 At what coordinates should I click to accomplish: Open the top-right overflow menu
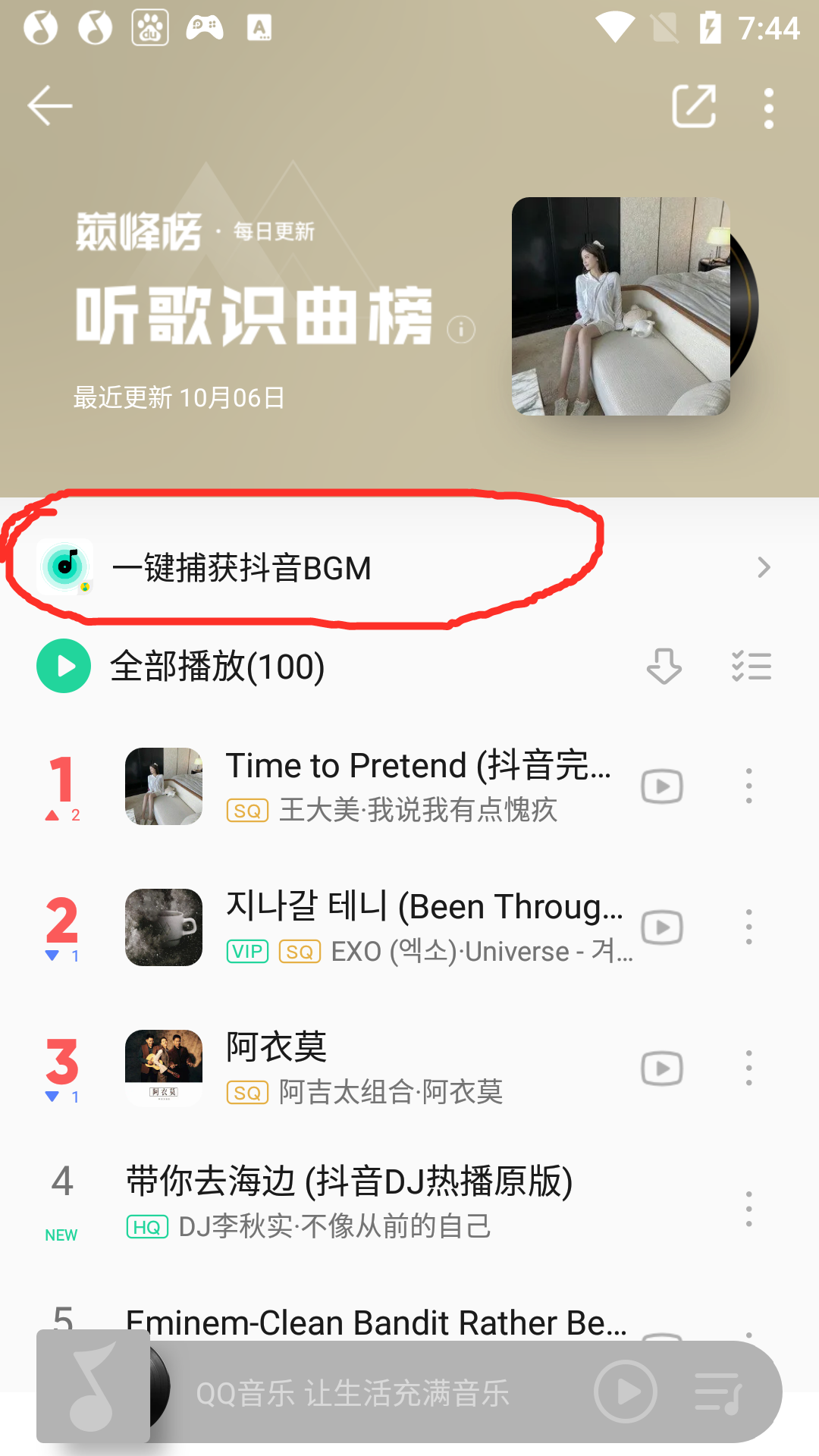point(769,108)
